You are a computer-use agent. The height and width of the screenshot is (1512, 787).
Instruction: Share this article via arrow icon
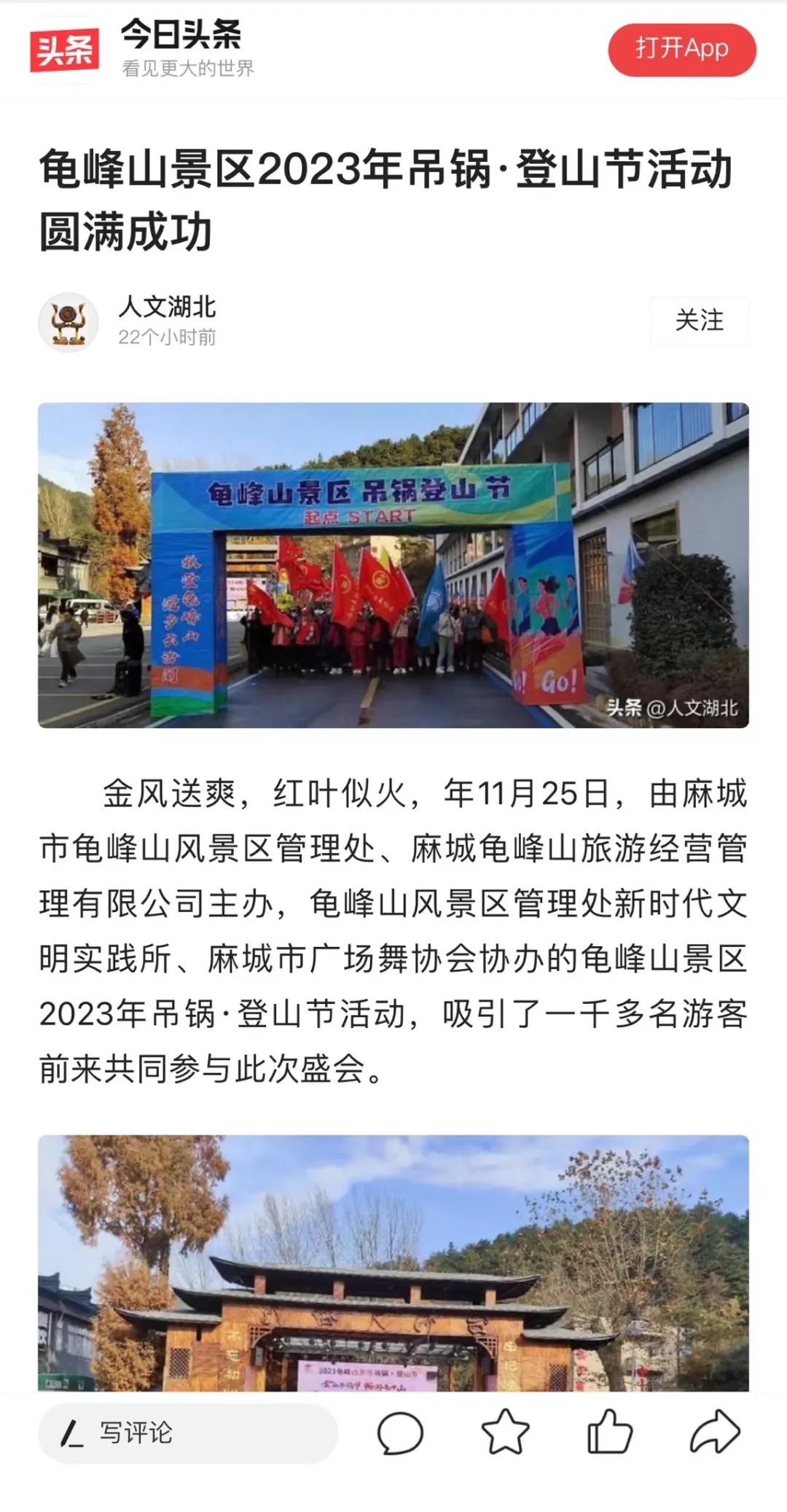[715, 1433]
